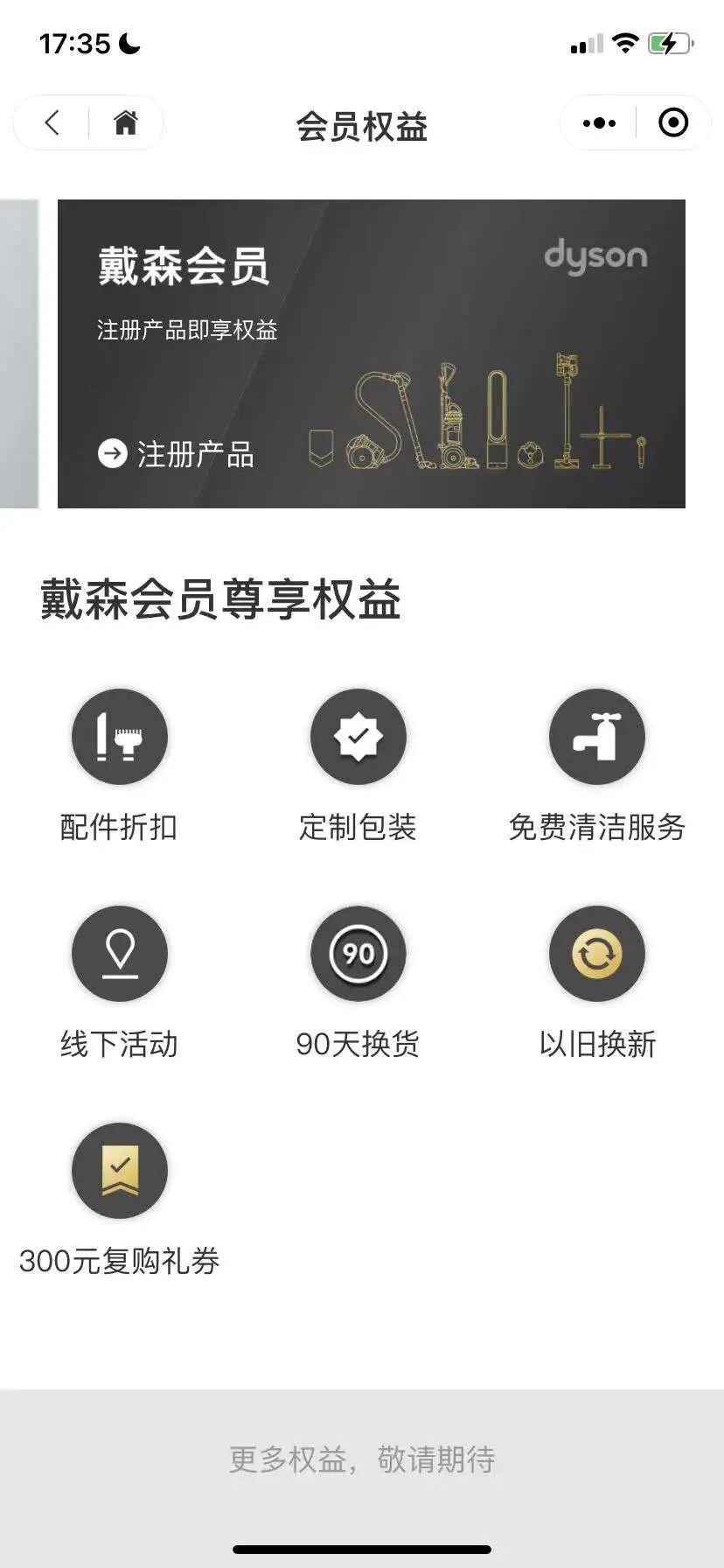
Task: Open the 300元复购礼券 coupon benefit
Action: click(x=120, y=1171)
